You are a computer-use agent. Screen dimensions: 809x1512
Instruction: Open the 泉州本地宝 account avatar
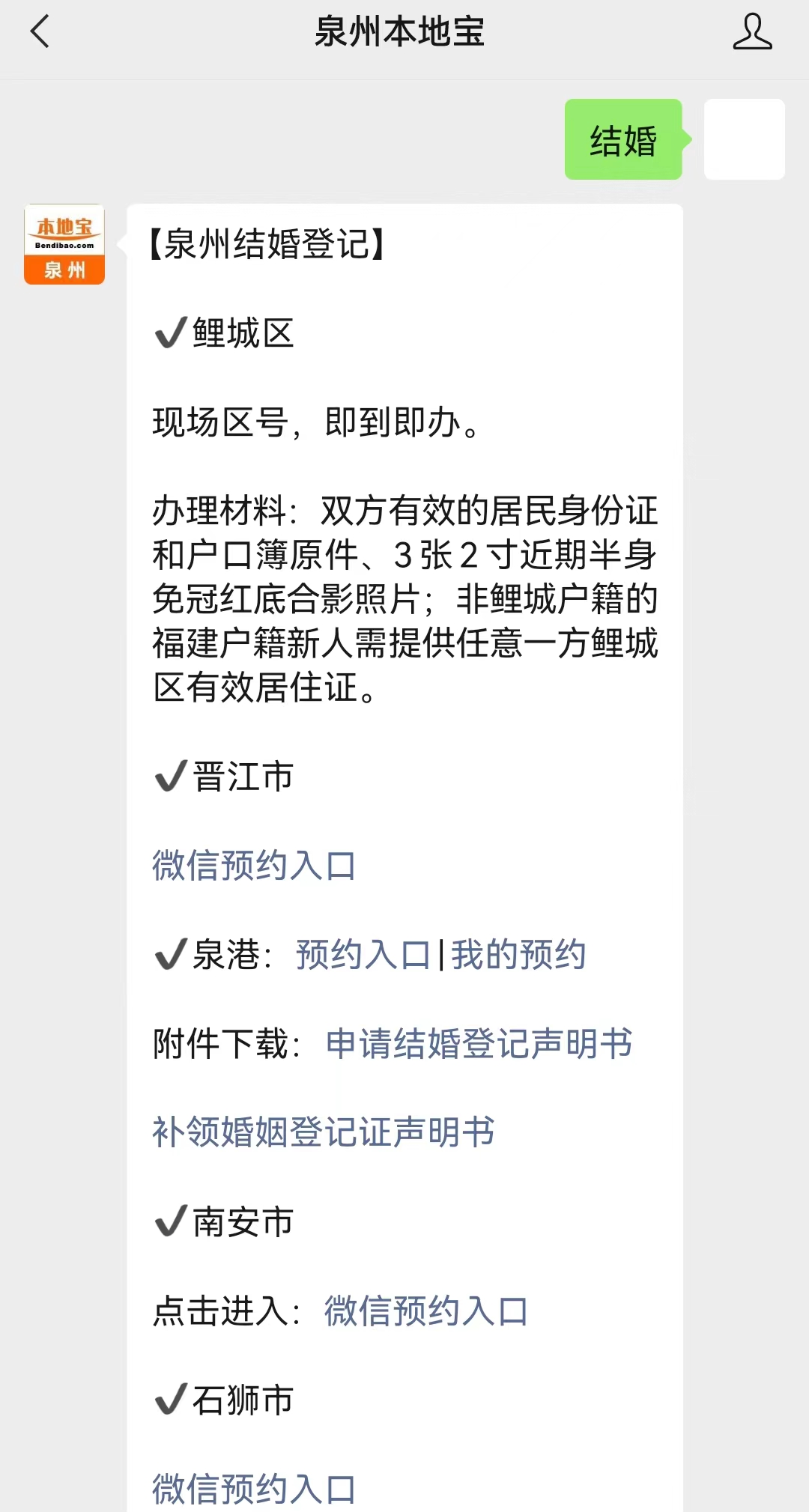[64, 244]
